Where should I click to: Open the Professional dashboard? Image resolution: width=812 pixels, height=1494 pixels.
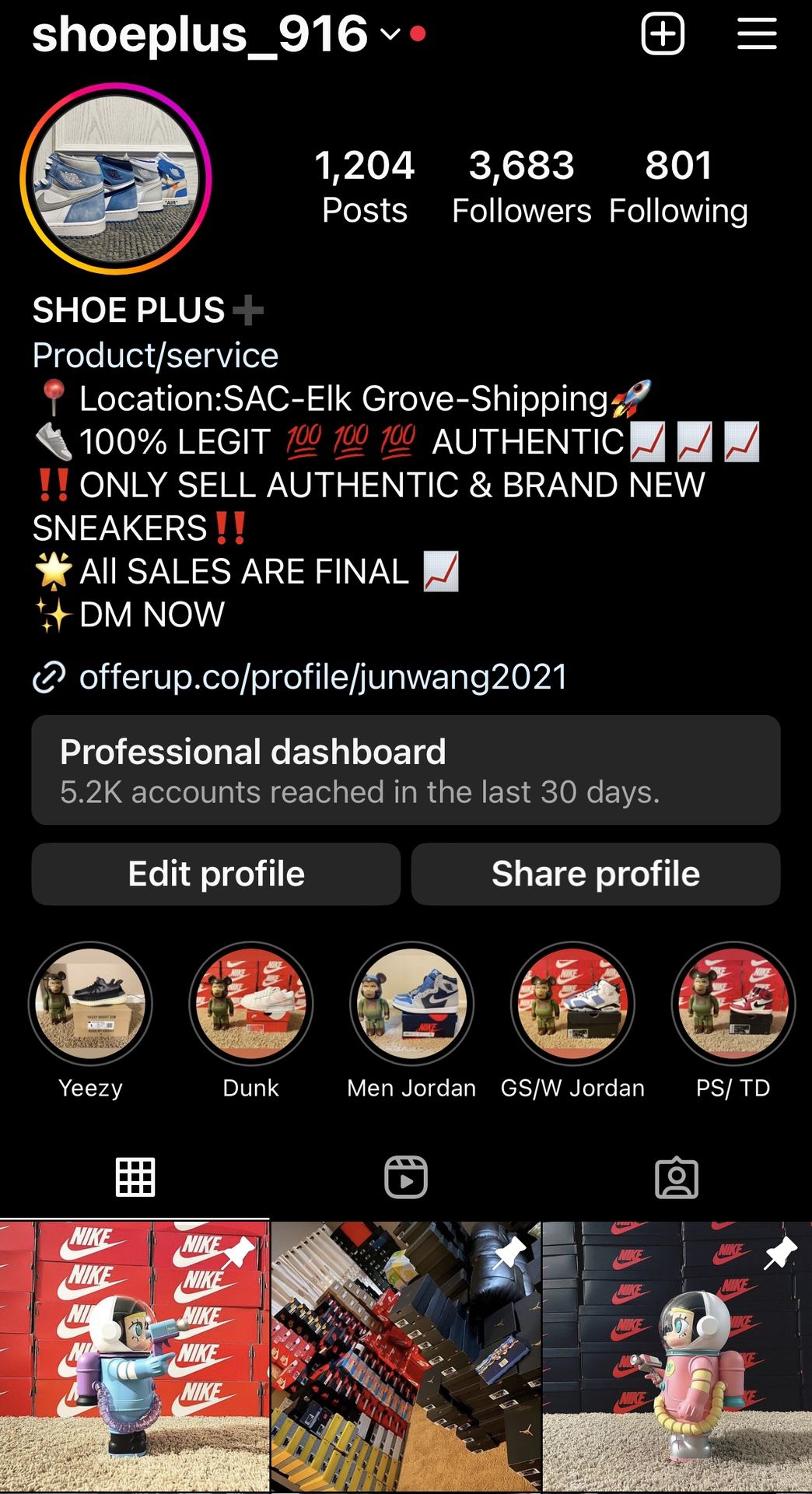click(x=406, y=770)
